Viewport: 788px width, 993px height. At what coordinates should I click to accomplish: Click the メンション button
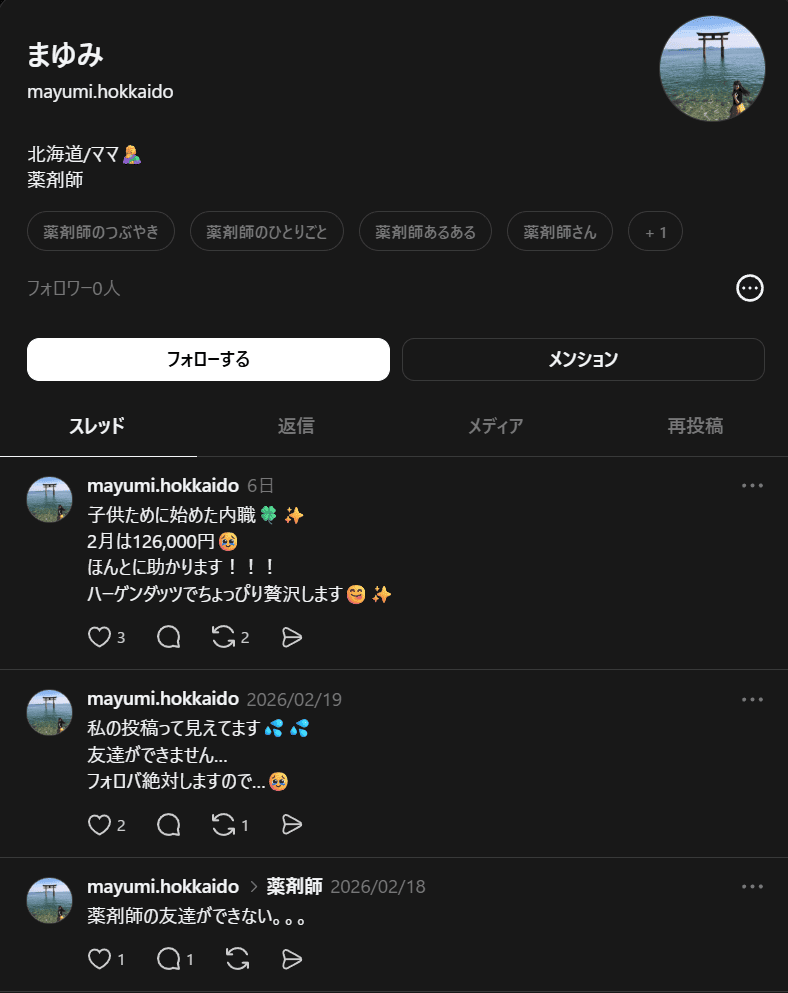coord(583,359)
